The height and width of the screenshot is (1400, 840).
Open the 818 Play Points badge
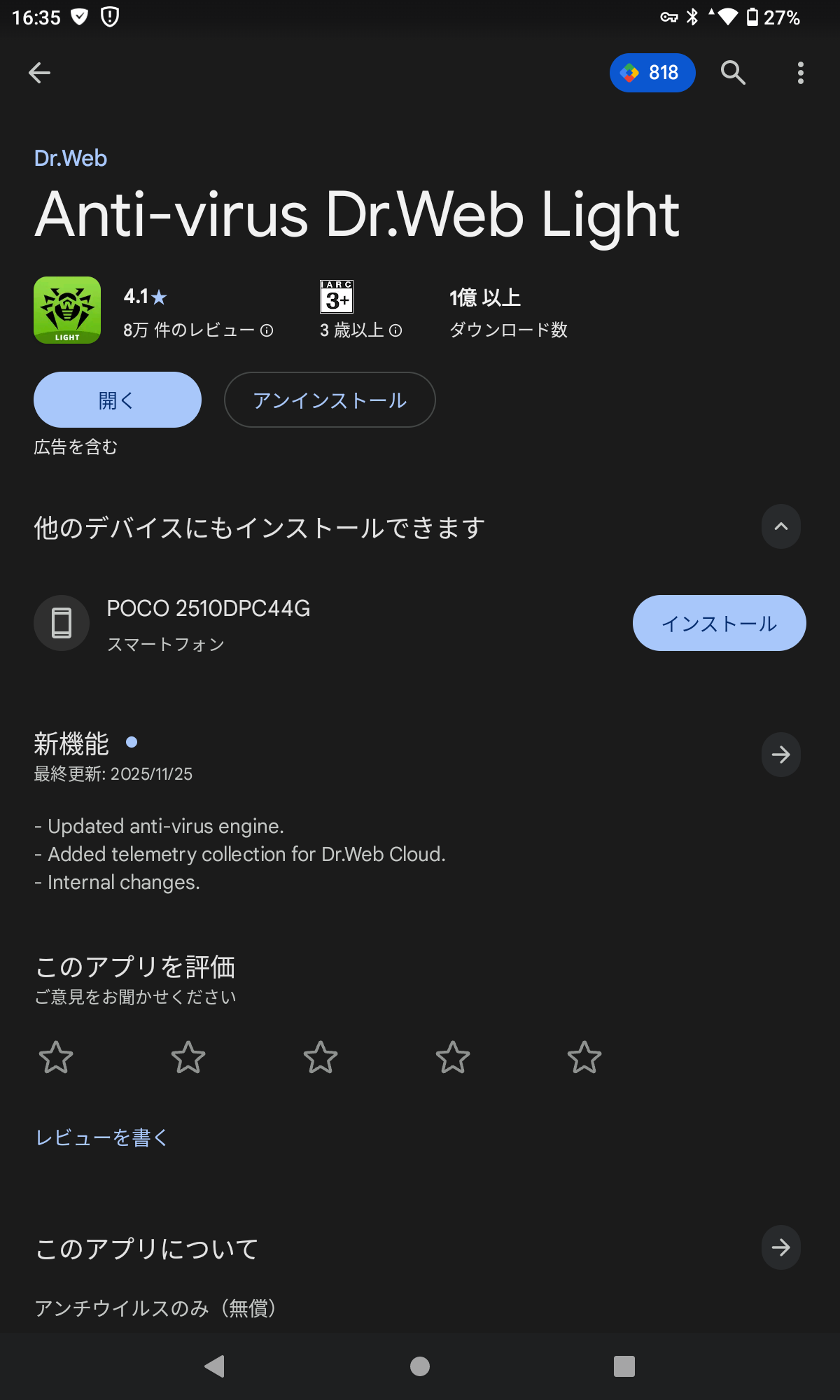pyautogui.click(x=652, y=73)
